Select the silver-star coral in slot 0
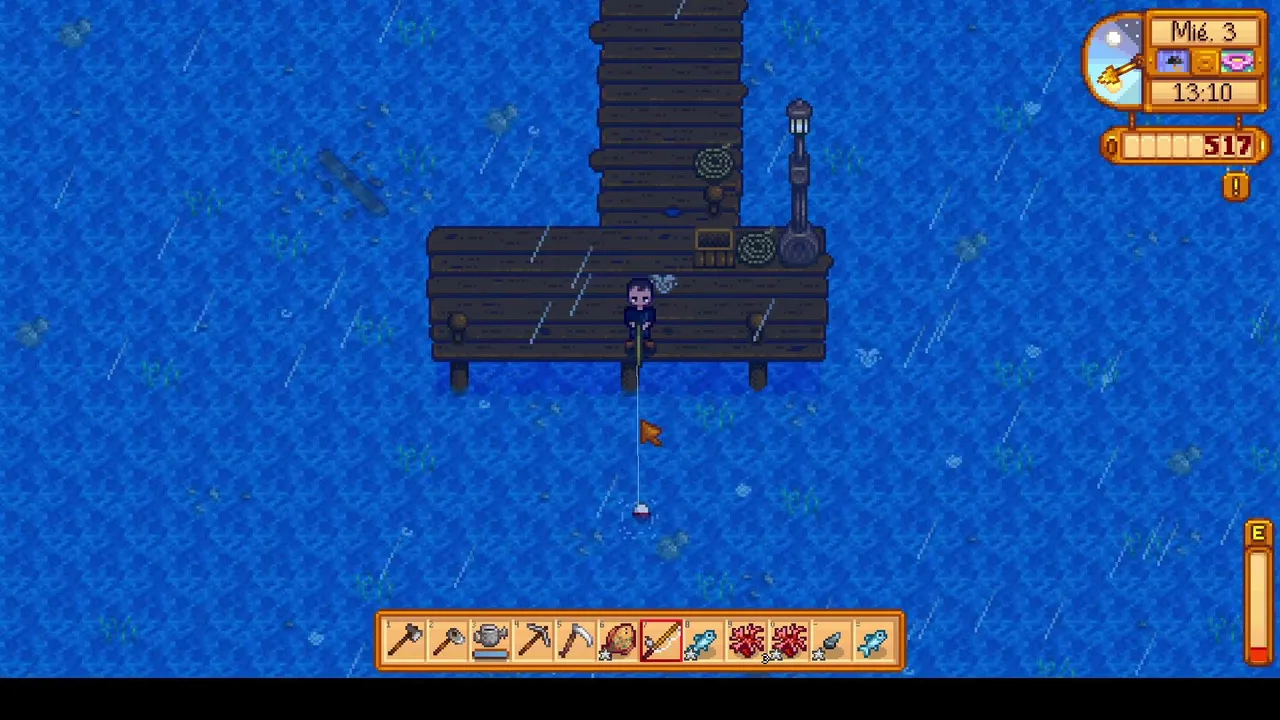Screen dimensions: 1280x720 789,640
